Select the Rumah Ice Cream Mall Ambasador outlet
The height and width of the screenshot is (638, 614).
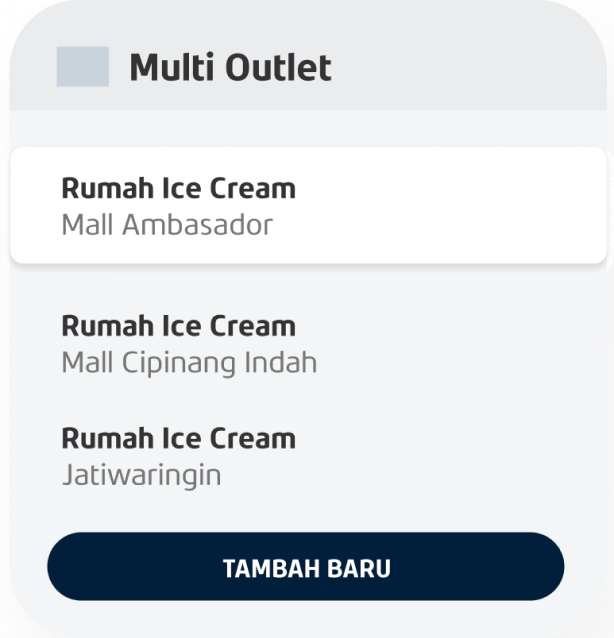(306, 206)
